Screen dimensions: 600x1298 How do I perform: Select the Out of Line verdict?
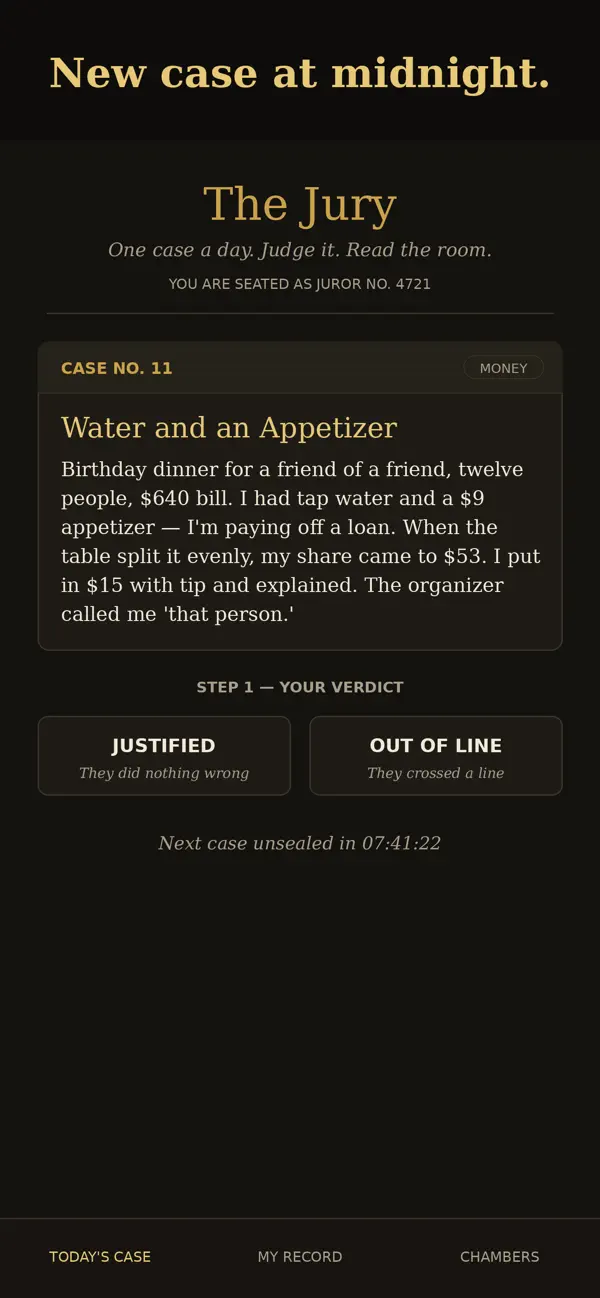436,756
